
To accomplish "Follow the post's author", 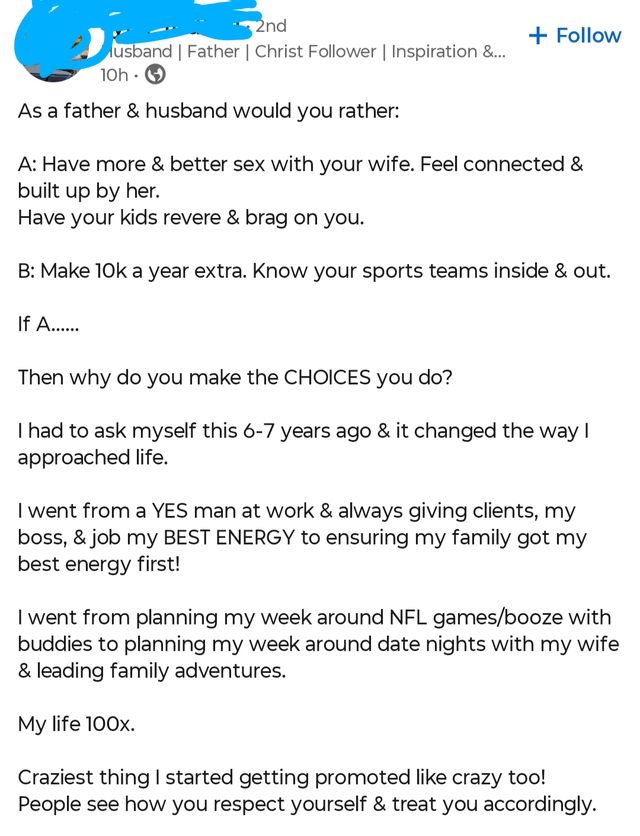I will [x=575, y=36].
